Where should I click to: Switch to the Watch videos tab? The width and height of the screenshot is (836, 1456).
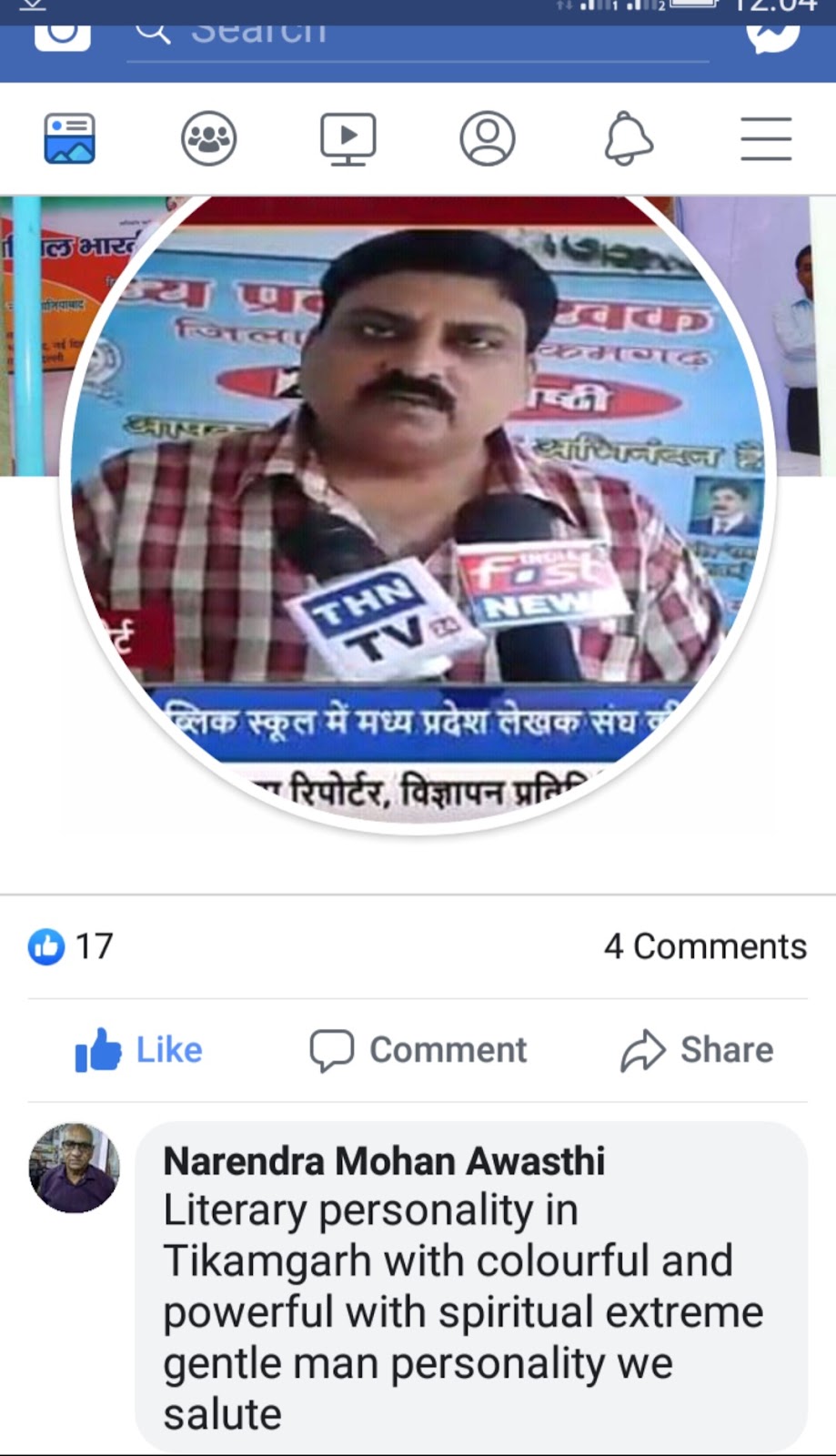[348, 139]
